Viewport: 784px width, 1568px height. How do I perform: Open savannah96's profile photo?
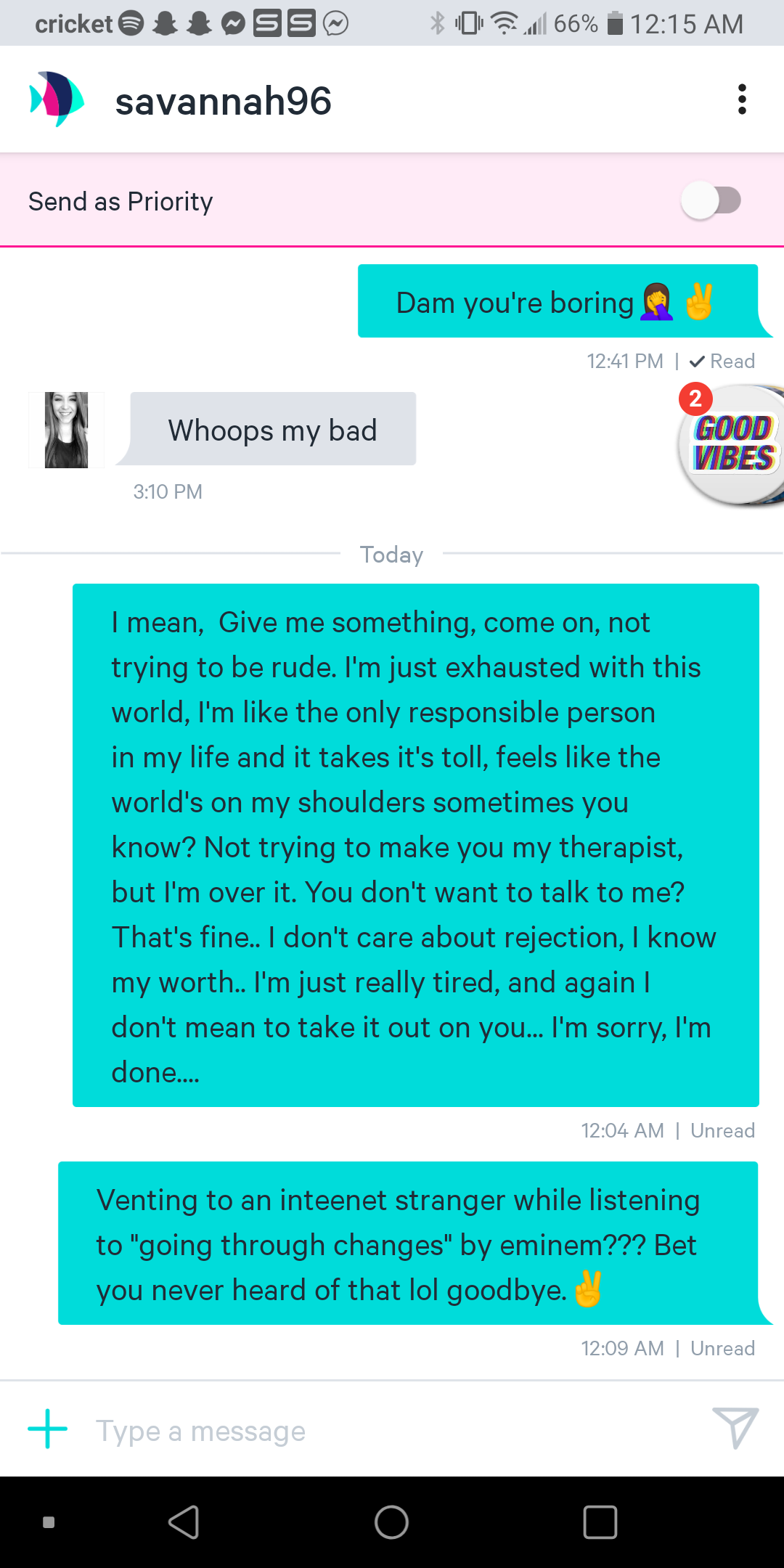click(x=66, y=430)
